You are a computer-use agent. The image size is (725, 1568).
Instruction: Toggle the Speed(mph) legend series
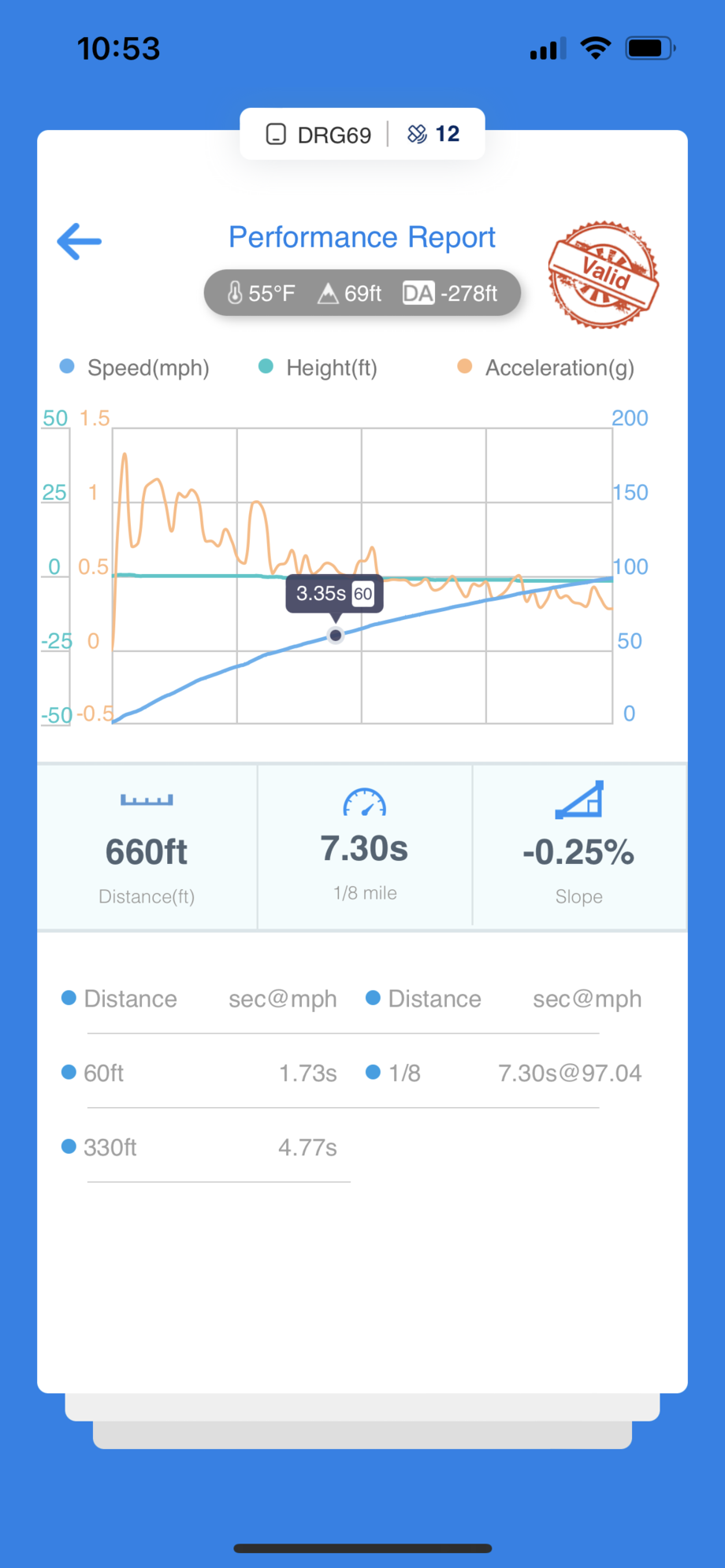(135, 368)
